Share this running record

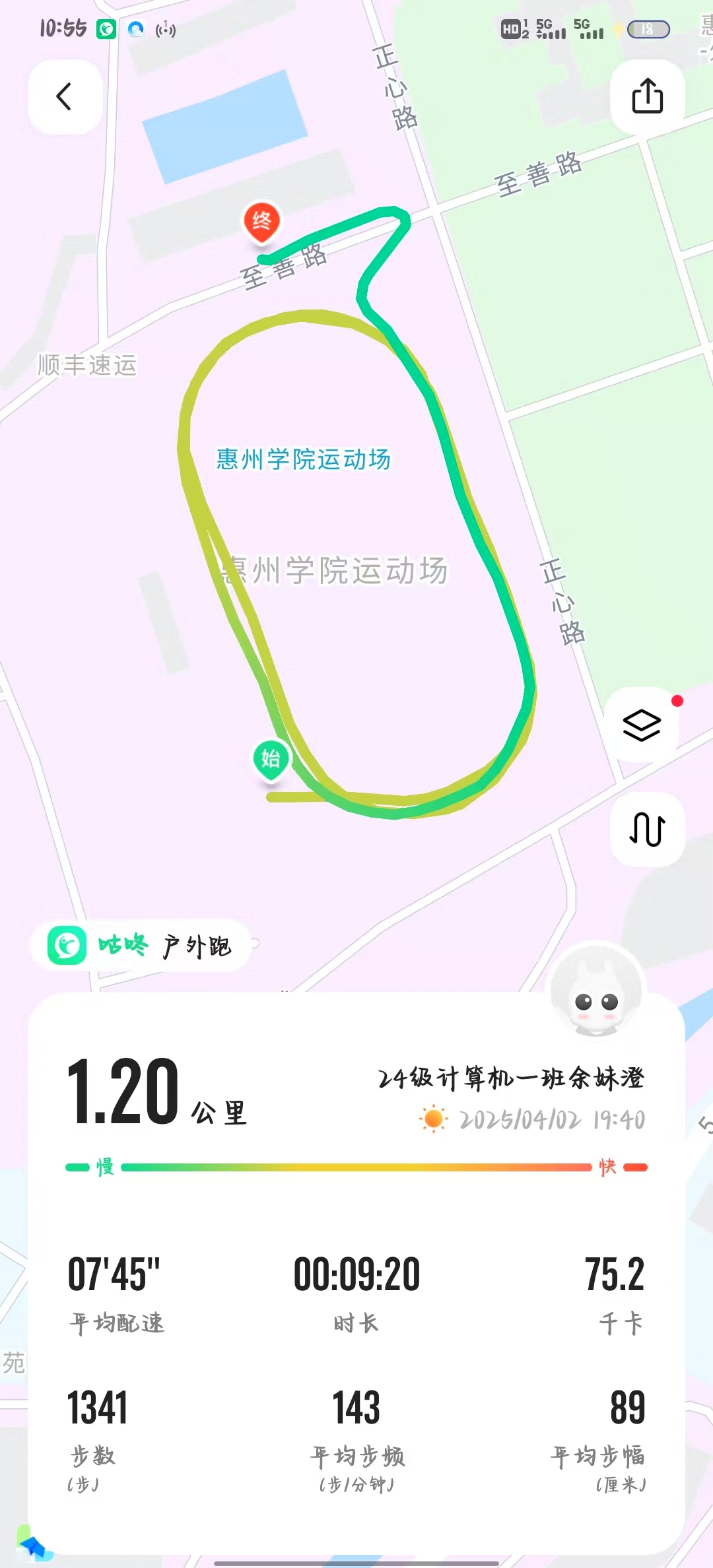click(647, 97)
